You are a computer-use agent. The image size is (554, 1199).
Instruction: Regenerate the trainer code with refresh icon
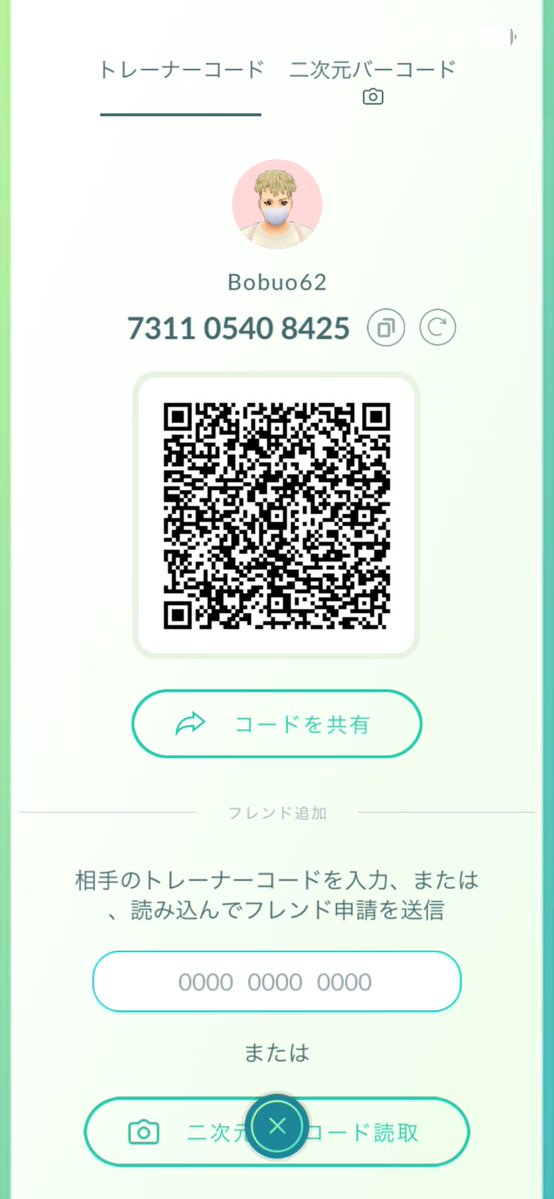point(438,329)
